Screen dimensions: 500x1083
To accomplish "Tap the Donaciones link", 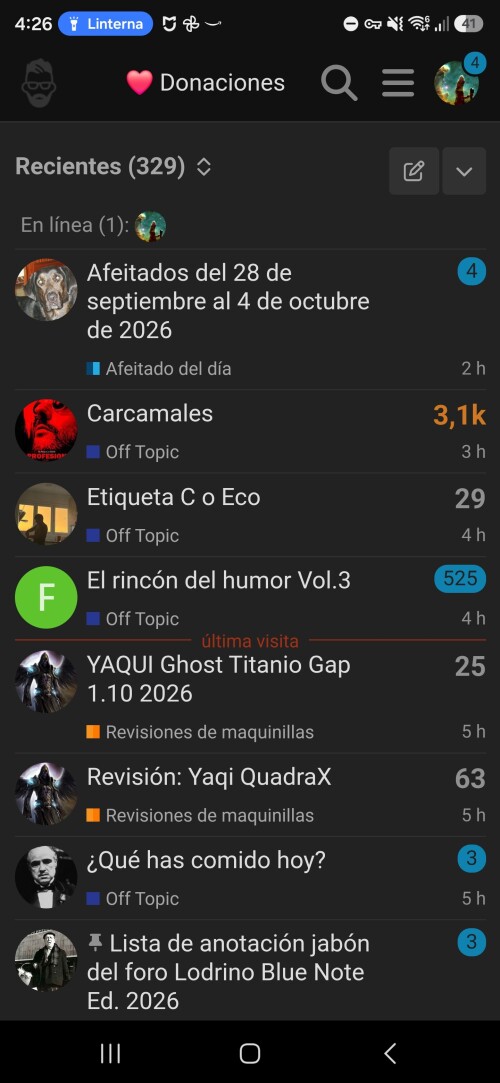I will (x=205, y=83).
